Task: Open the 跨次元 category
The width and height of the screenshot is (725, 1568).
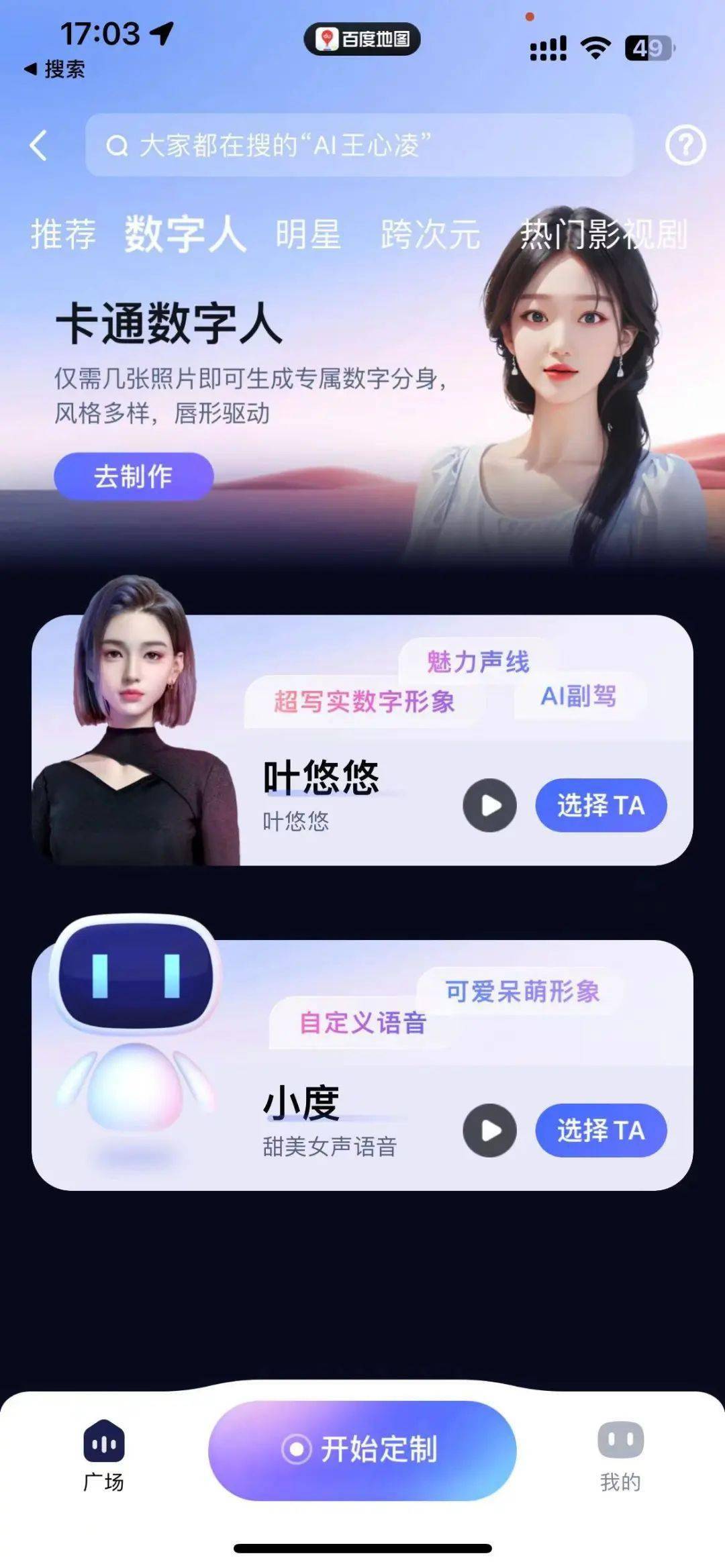Action: pyautogui.click(x=431, y=235)
